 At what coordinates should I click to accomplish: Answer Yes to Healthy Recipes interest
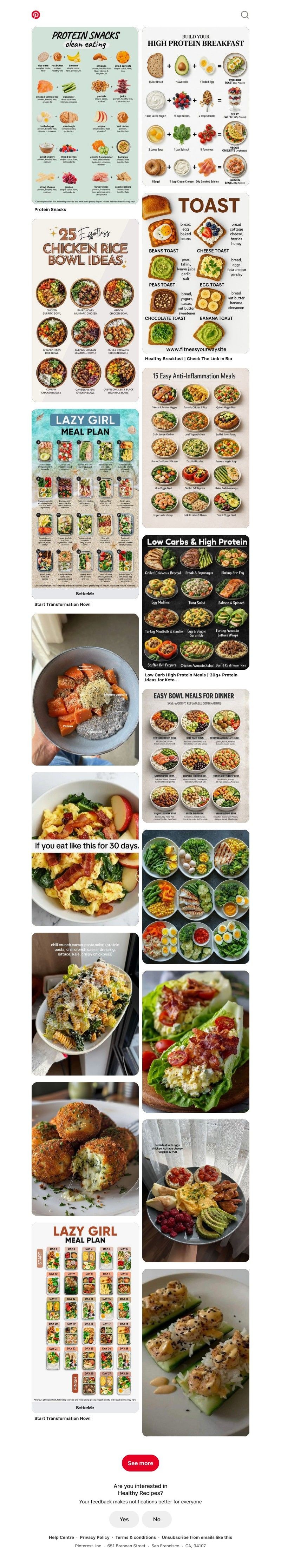click(124, 1519)
